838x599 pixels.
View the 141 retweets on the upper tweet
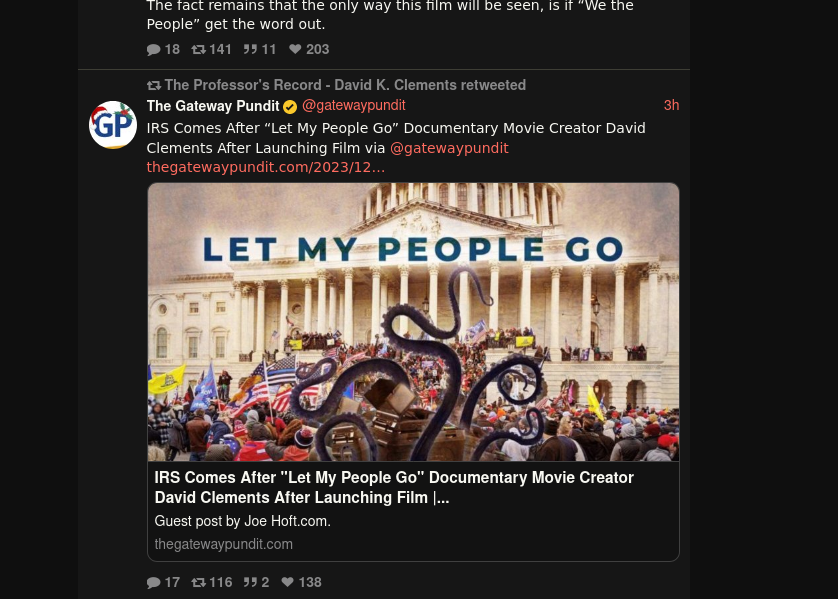212,49
